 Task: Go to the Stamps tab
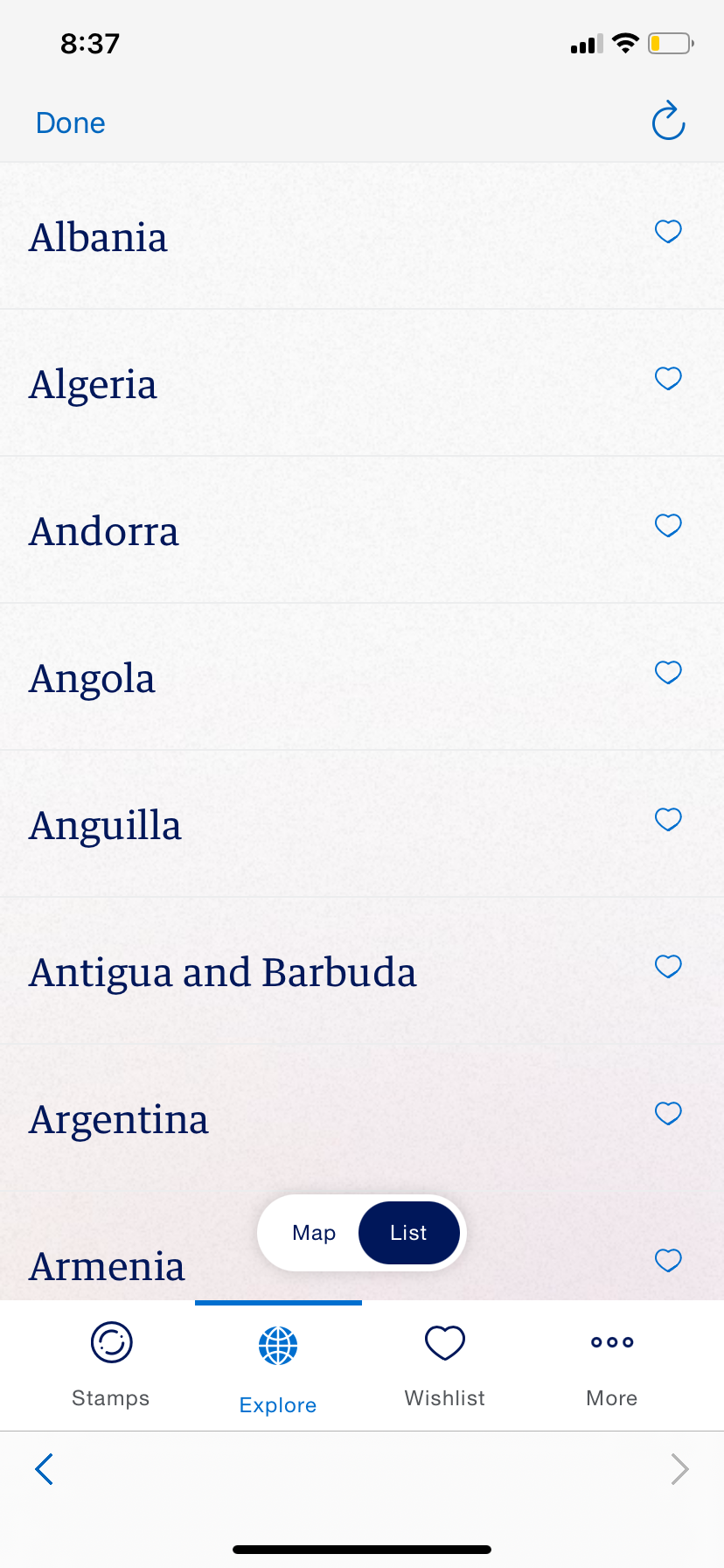click(x=111, y=1365)
